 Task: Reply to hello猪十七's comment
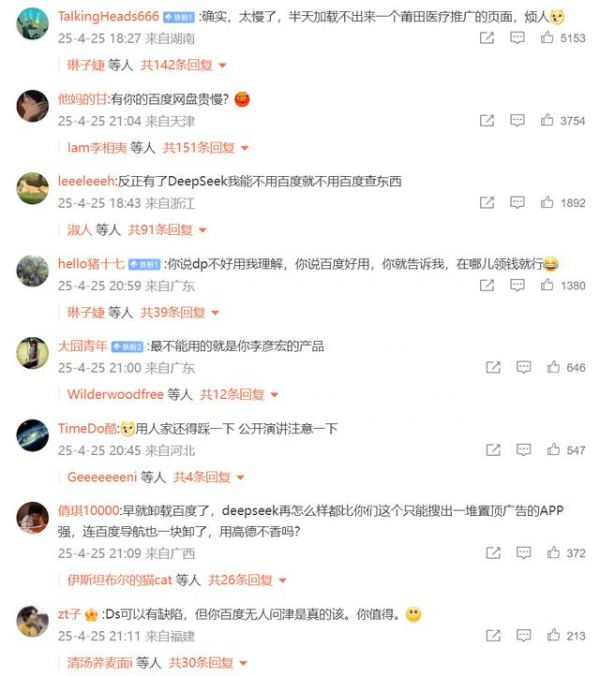[517, 286]
